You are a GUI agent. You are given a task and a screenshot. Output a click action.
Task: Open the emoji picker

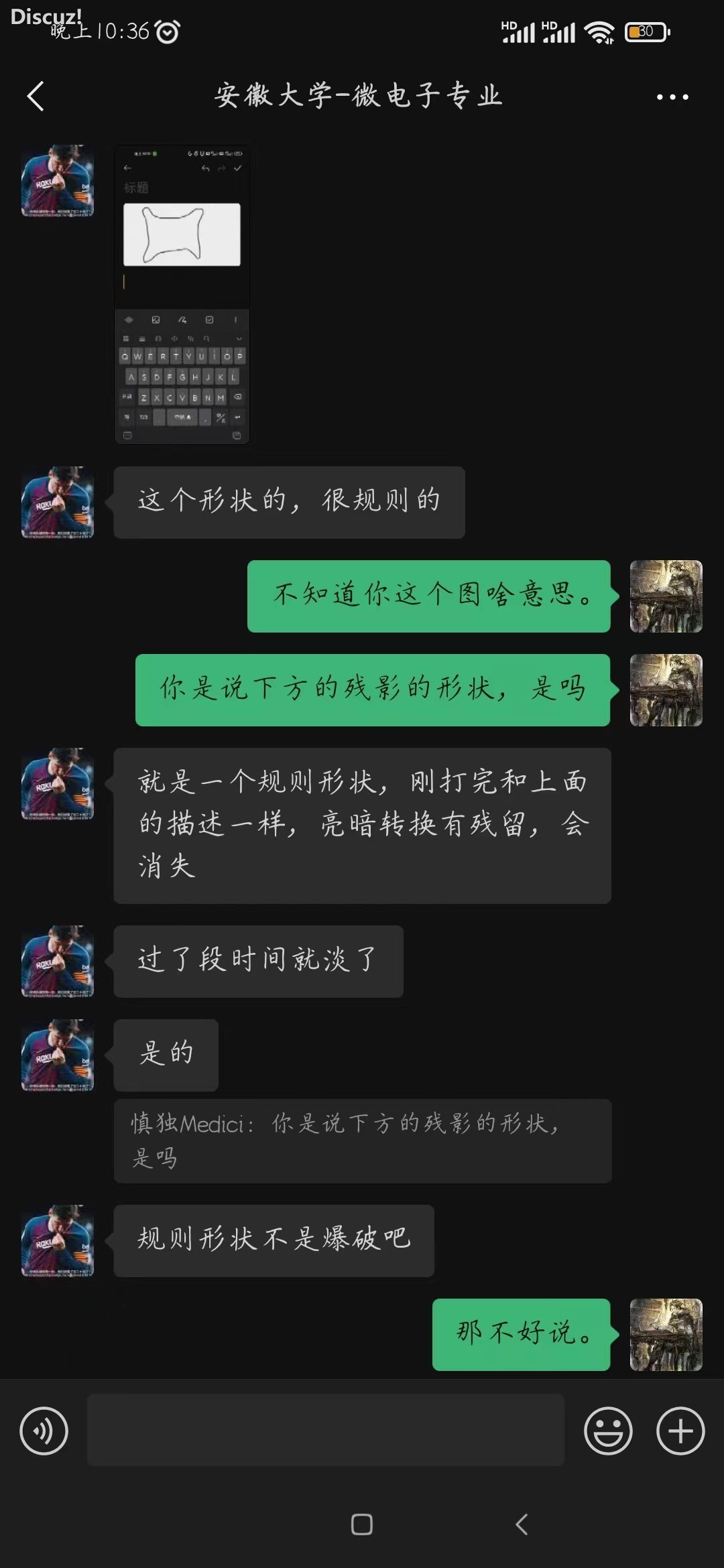click(608, 1431)
